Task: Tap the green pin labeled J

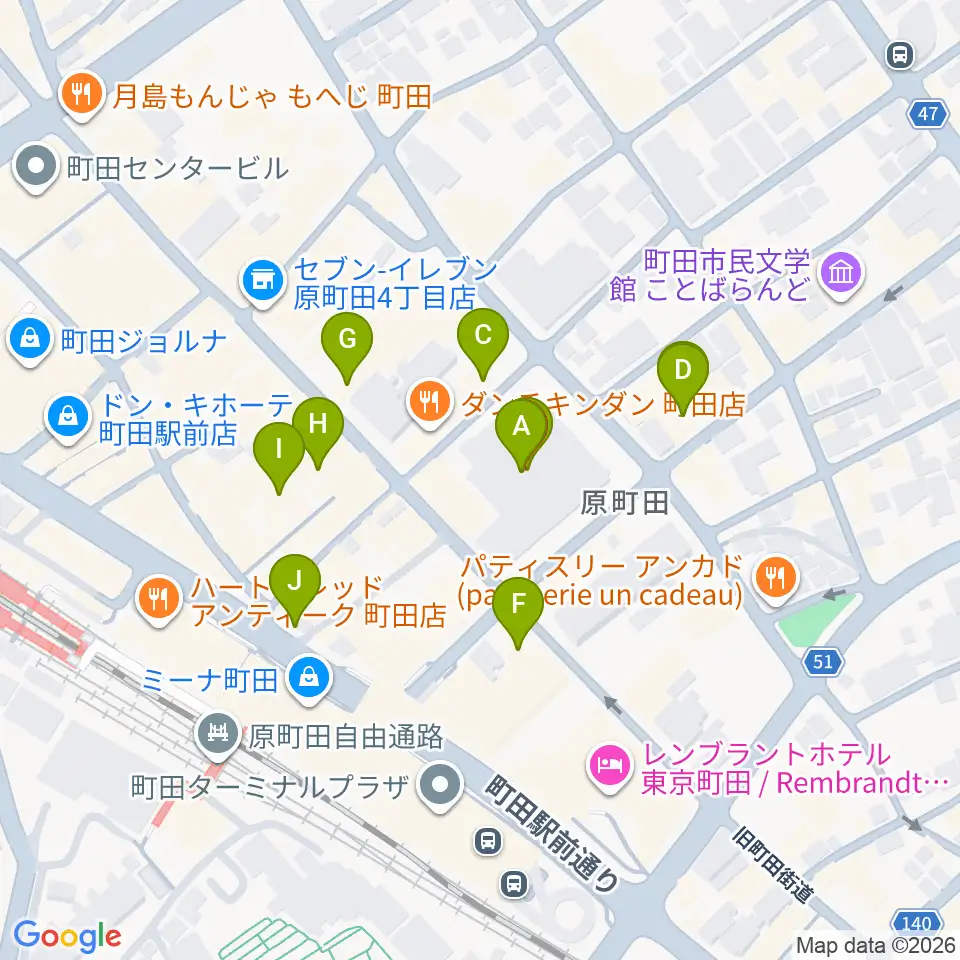Action: coord(294,580)
